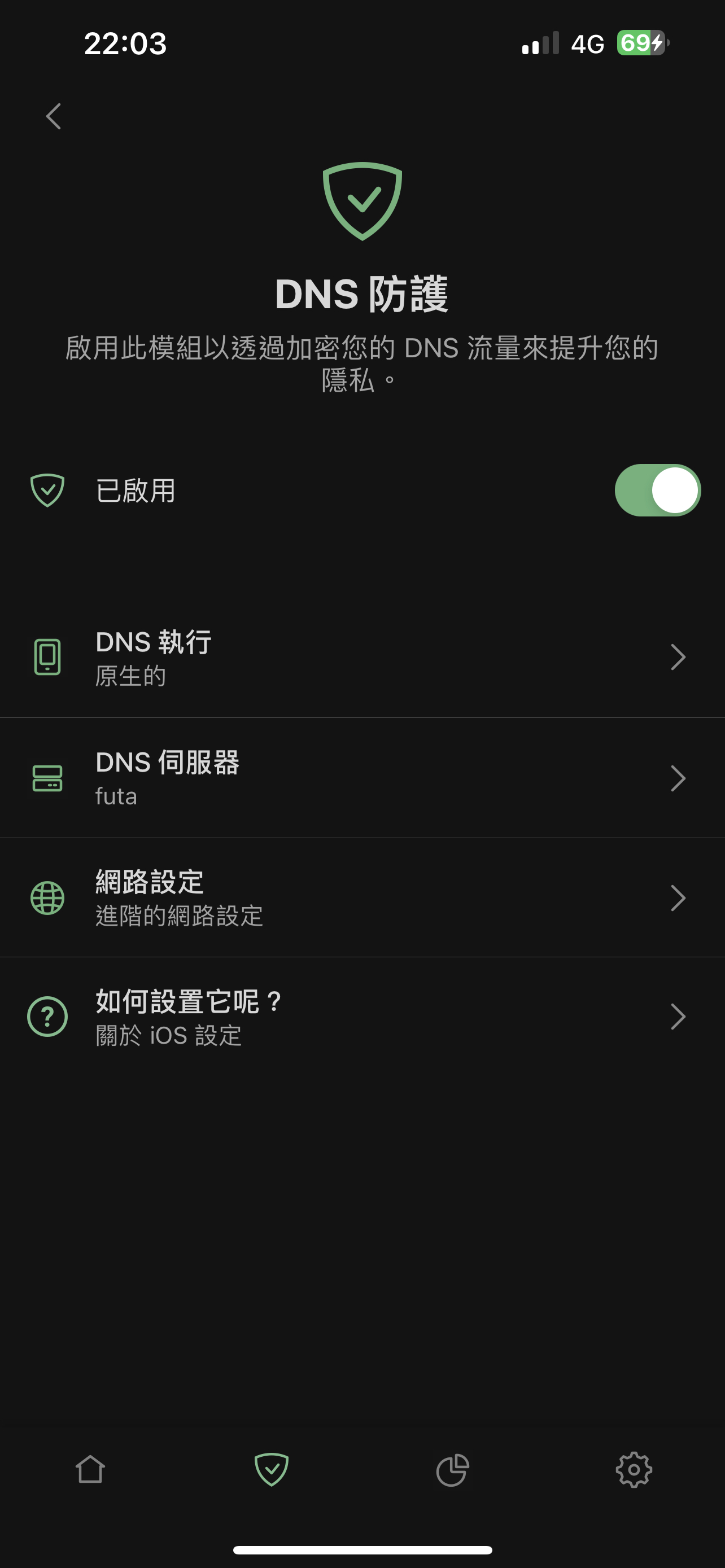The height and width of the screenshot is (1568, 725).
Task: Open 網路設定 advanced network settings
Action: coord(362,898)
